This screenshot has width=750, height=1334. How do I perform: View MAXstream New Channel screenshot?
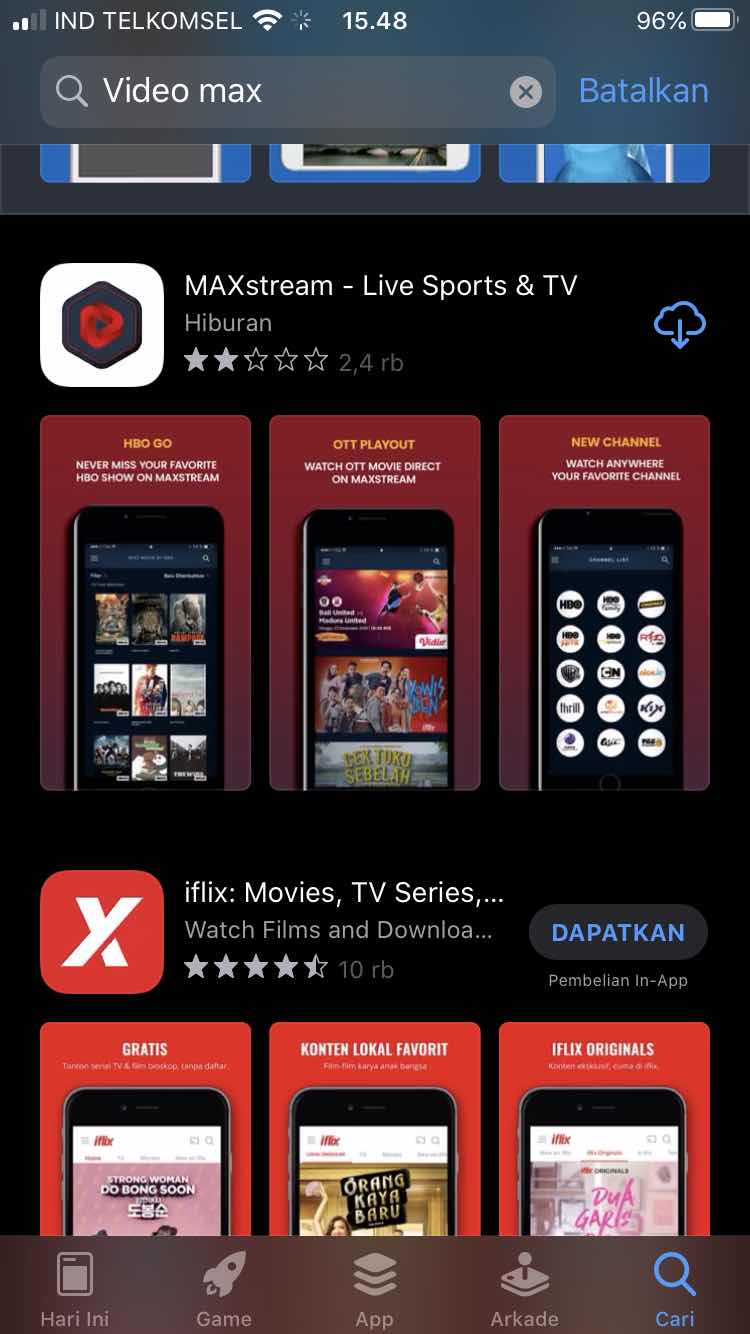[x=604, y=602]
